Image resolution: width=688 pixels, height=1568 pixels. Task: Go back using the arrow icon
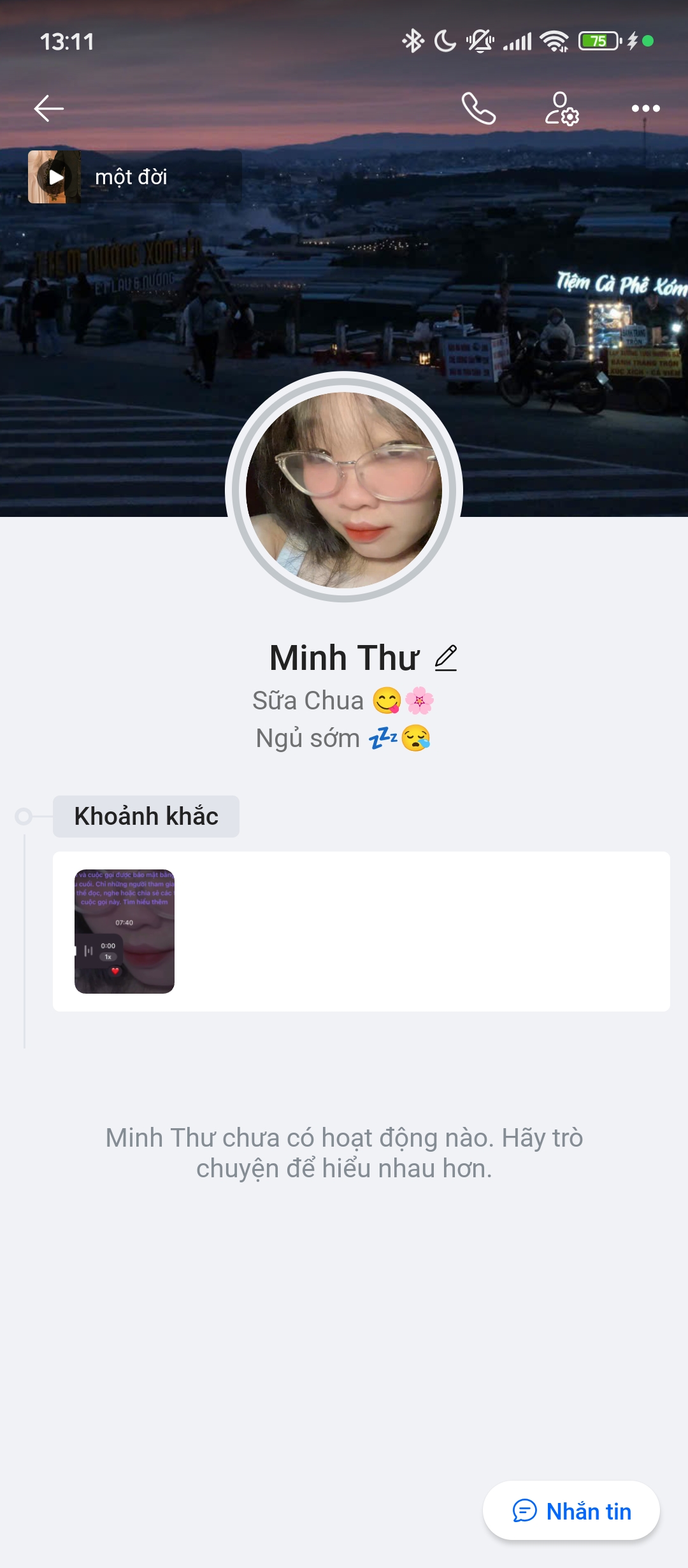click(48, 108)
